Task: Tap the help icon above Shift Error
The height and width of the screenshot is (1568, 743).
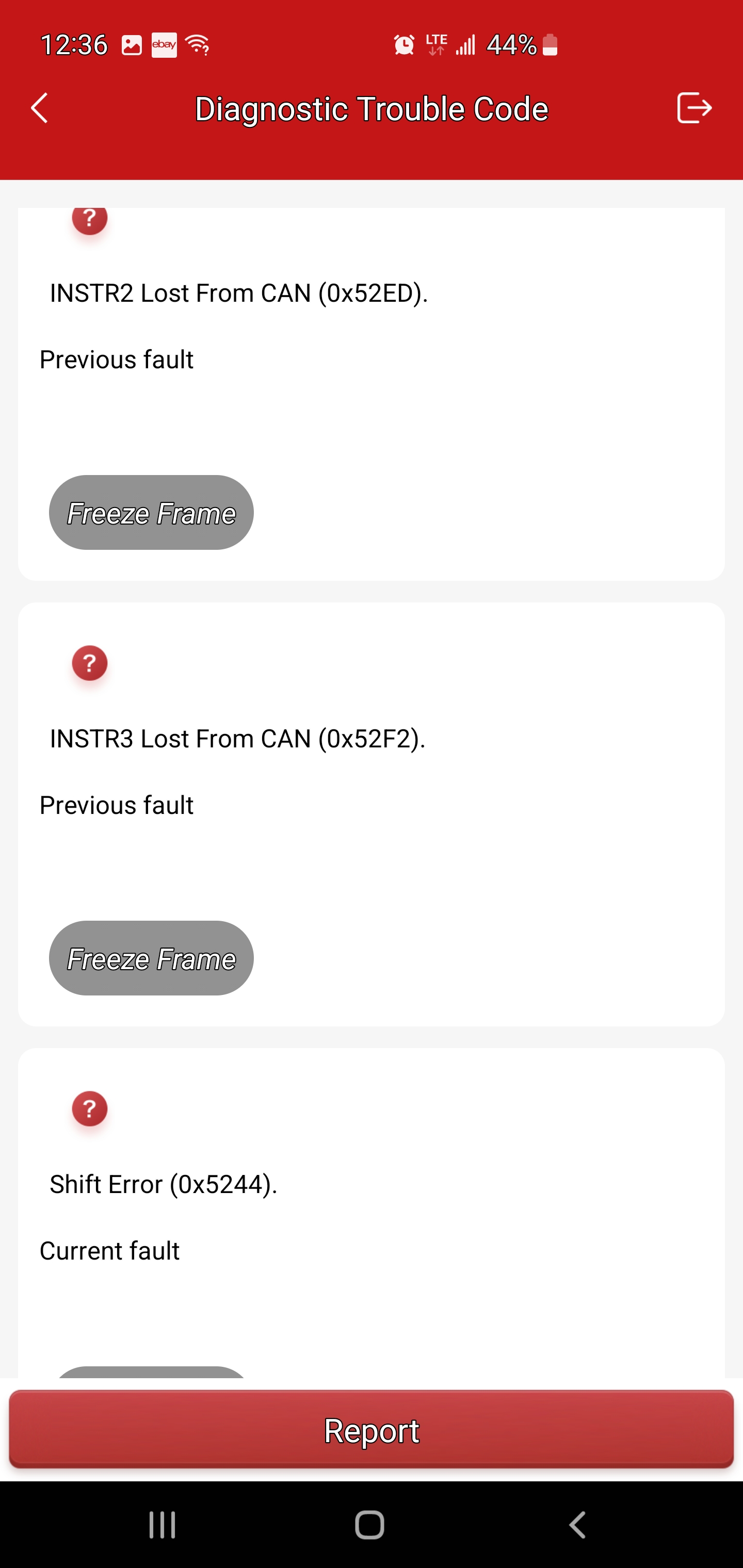Action: pos(90,1108)
